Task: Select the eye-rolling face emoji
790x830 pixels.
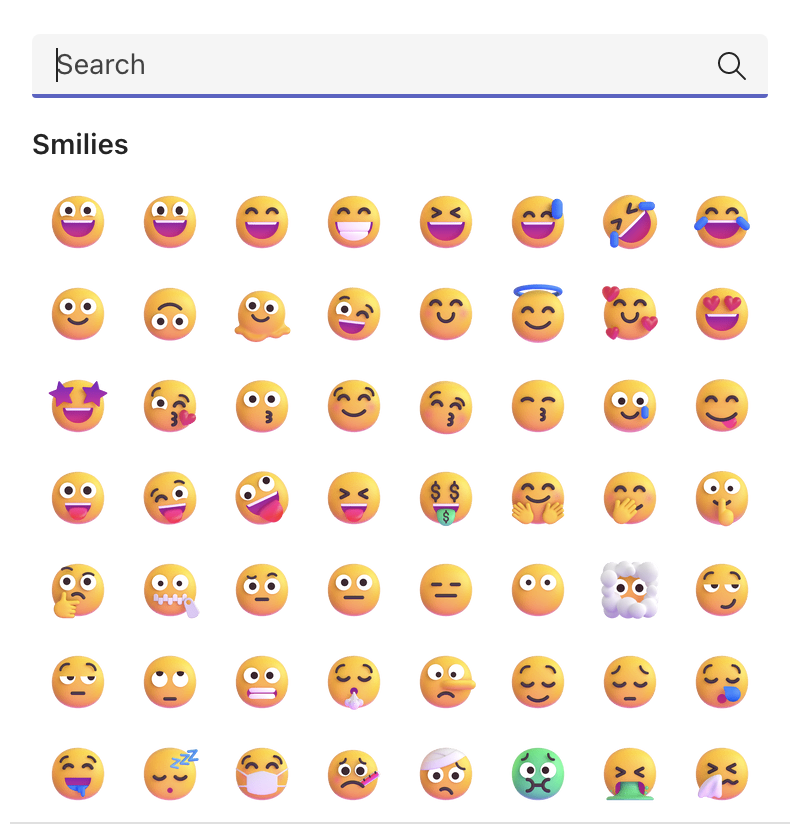Action: coord(170,682)
